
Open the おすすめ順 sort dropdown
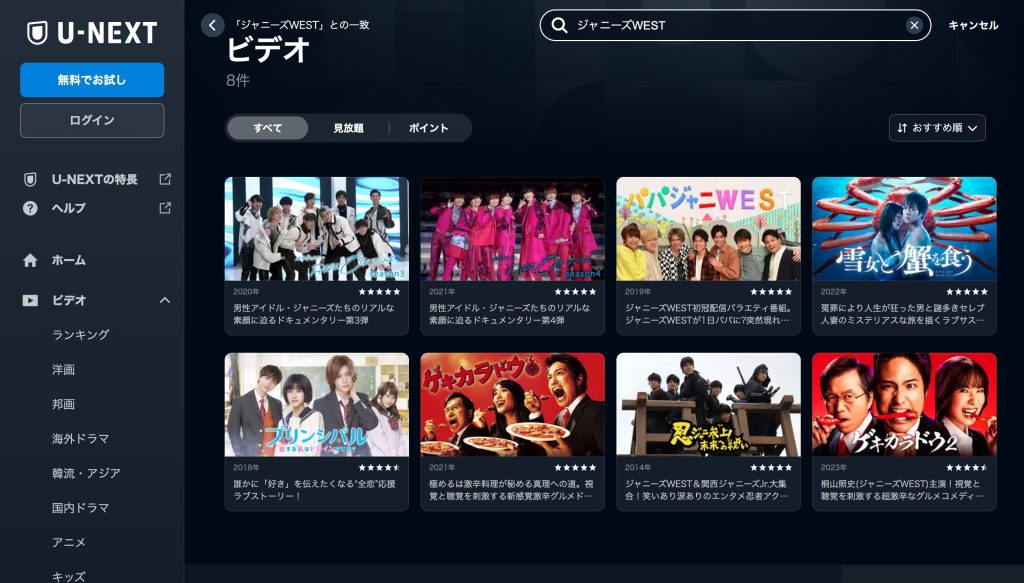point(937,128)
